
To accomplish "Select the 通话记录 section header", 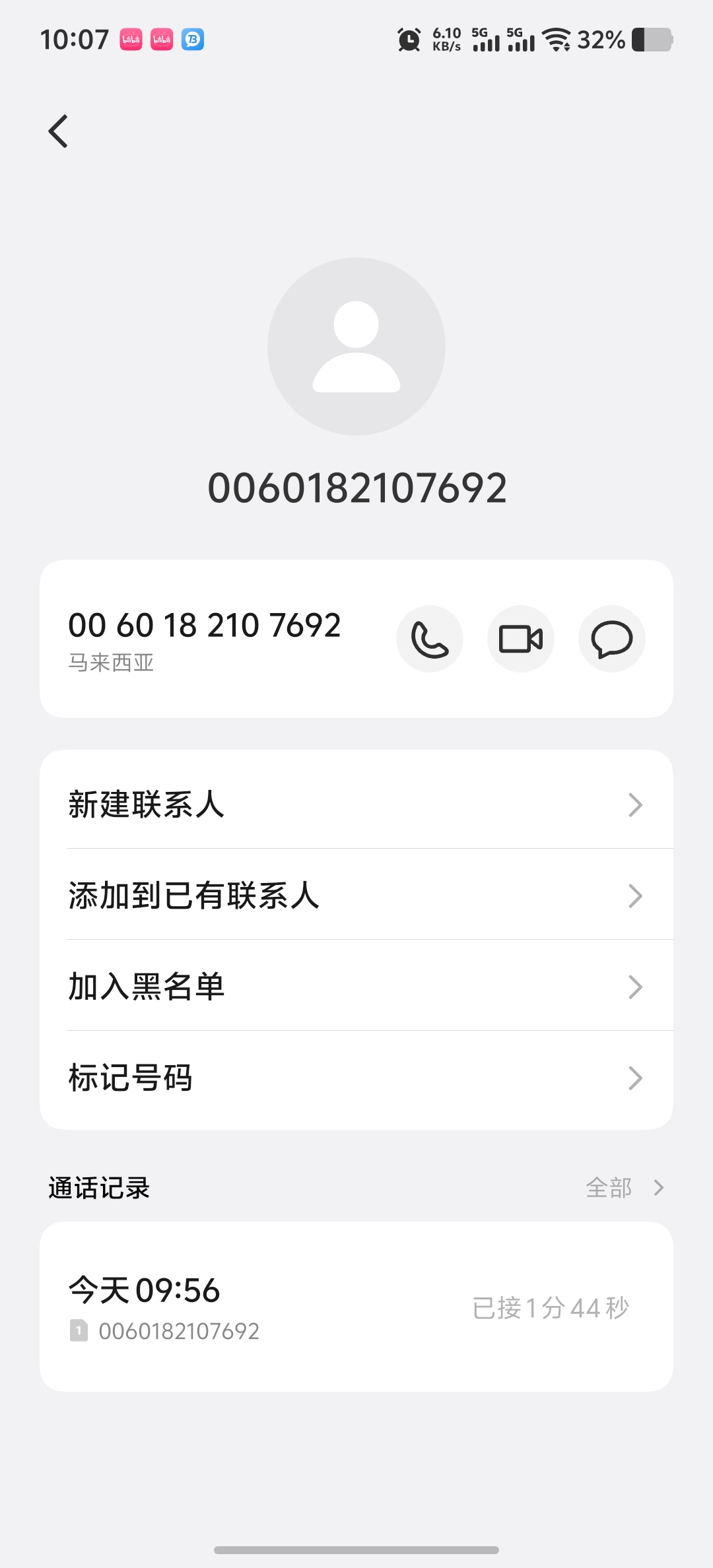I will pyautogui.click(x=98, y=1187).
